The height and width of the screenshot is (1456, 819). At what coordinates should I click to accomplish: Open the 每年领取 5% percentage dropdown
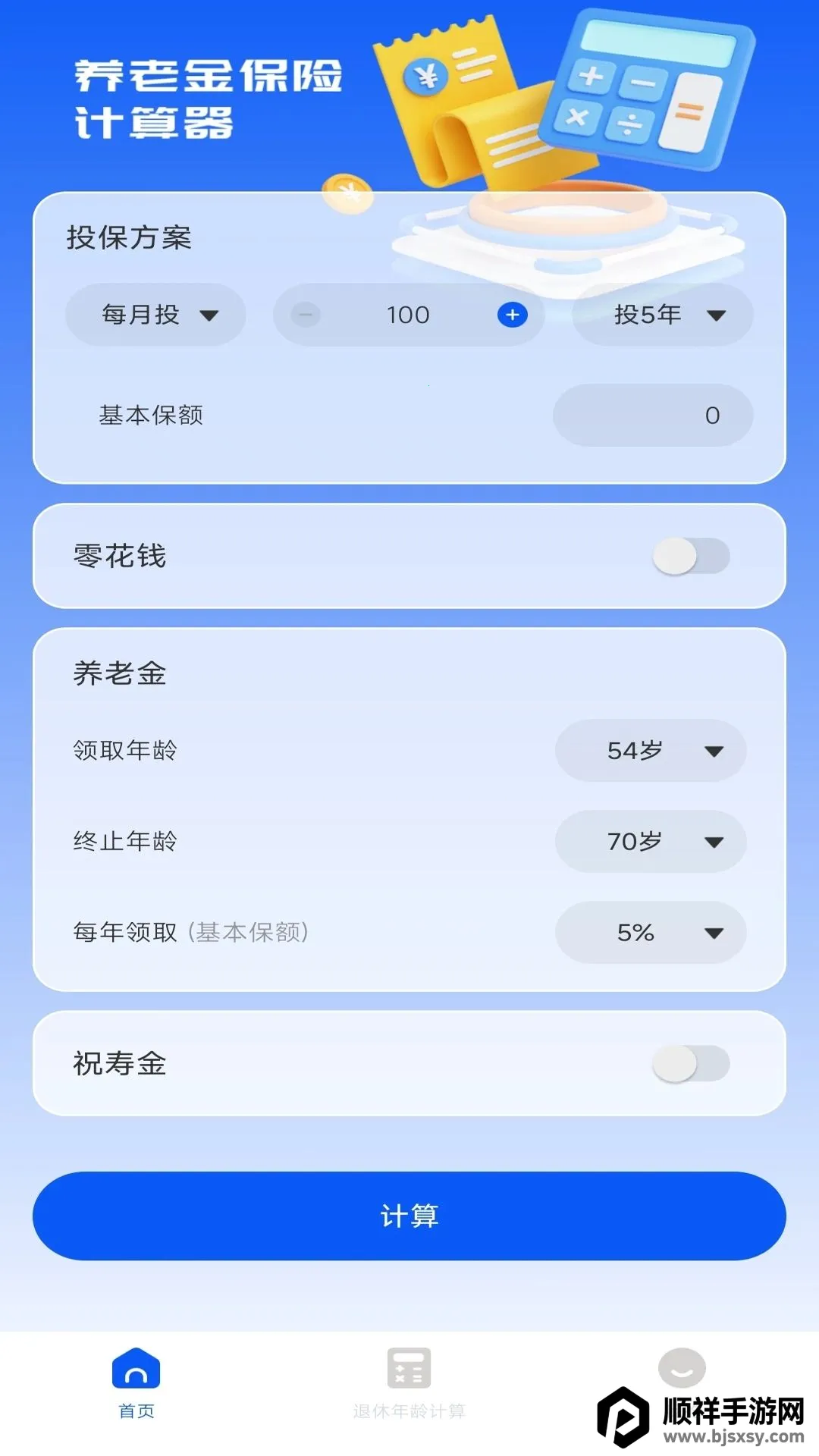click(x=651, y=933)
